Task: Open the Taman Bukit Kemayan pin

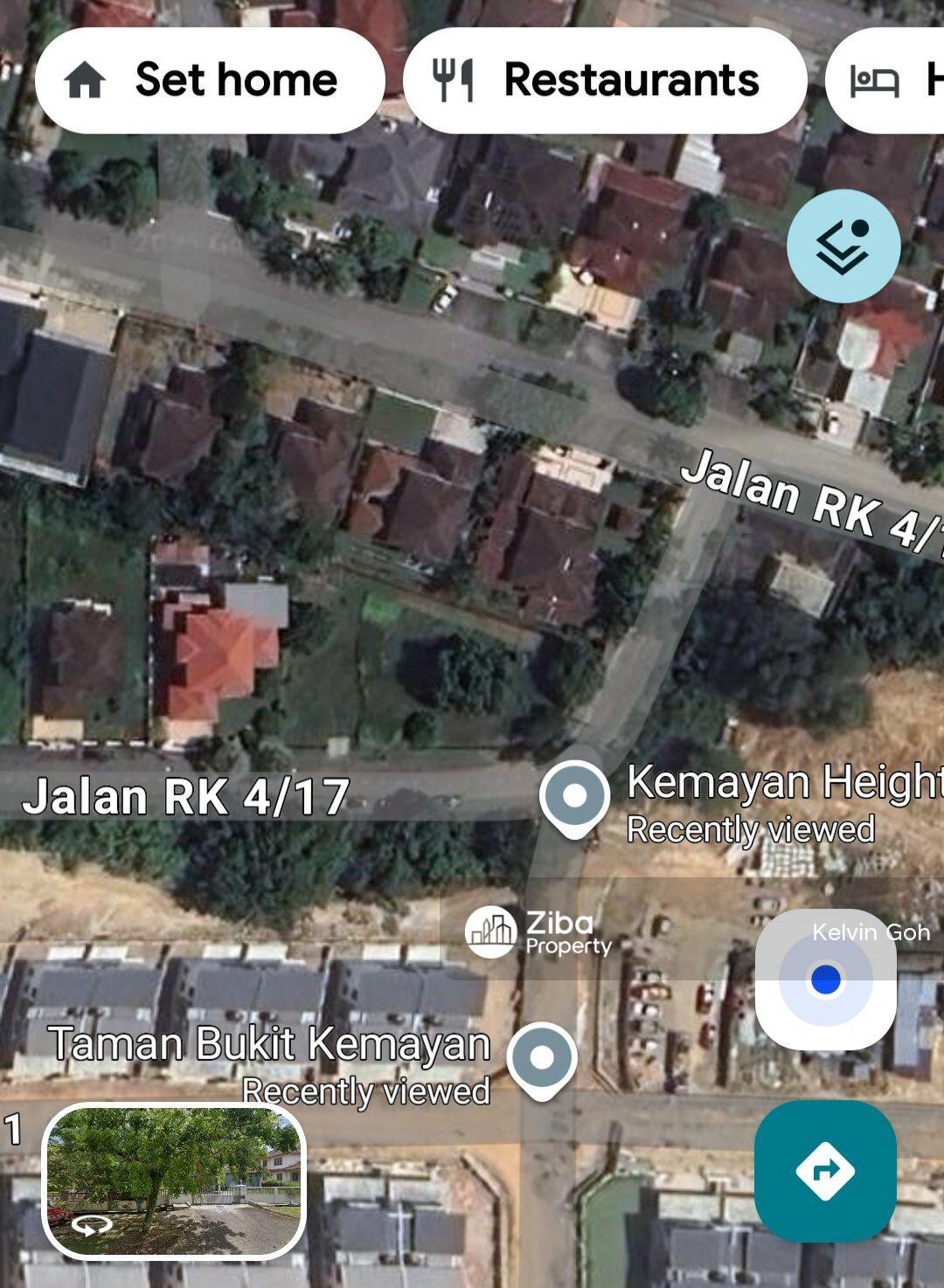Action: pos(542,1059)
